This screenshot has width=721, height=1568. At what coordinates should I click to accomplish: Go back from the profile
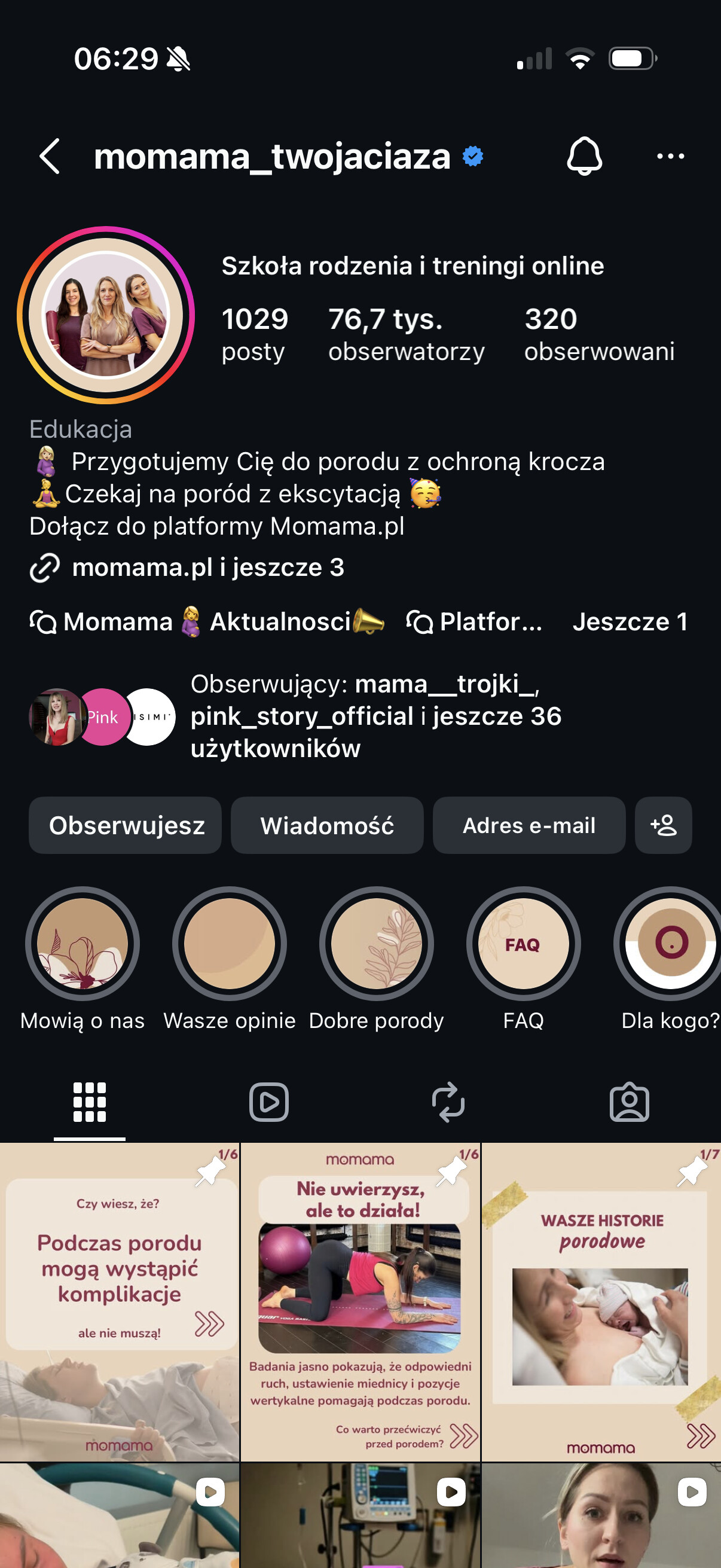click(x=50, y=157)
